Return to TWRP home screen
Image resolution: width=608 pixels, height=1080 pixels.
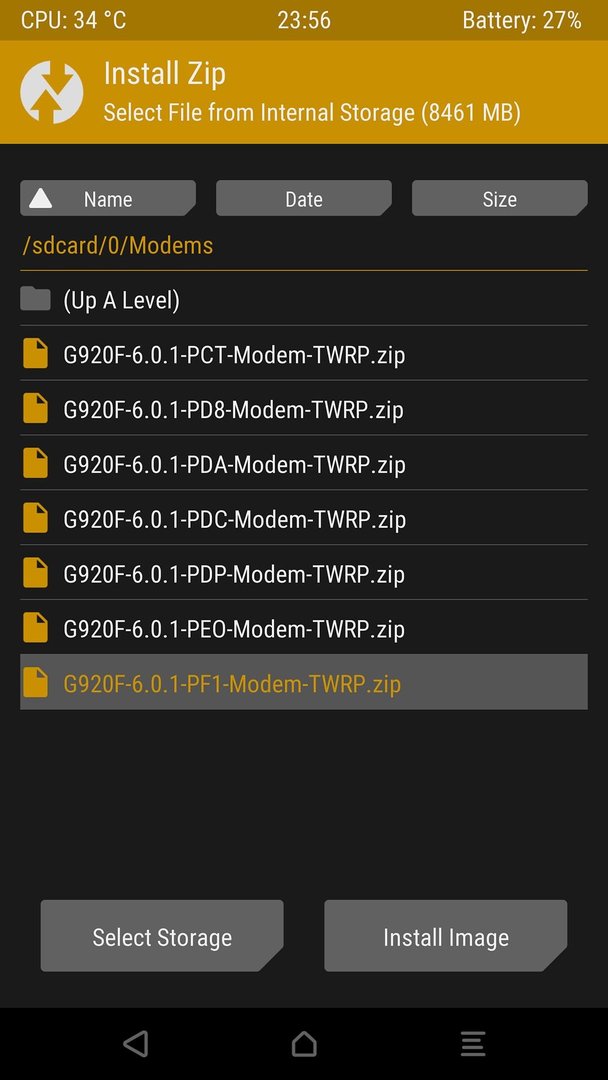(304, 1043)
